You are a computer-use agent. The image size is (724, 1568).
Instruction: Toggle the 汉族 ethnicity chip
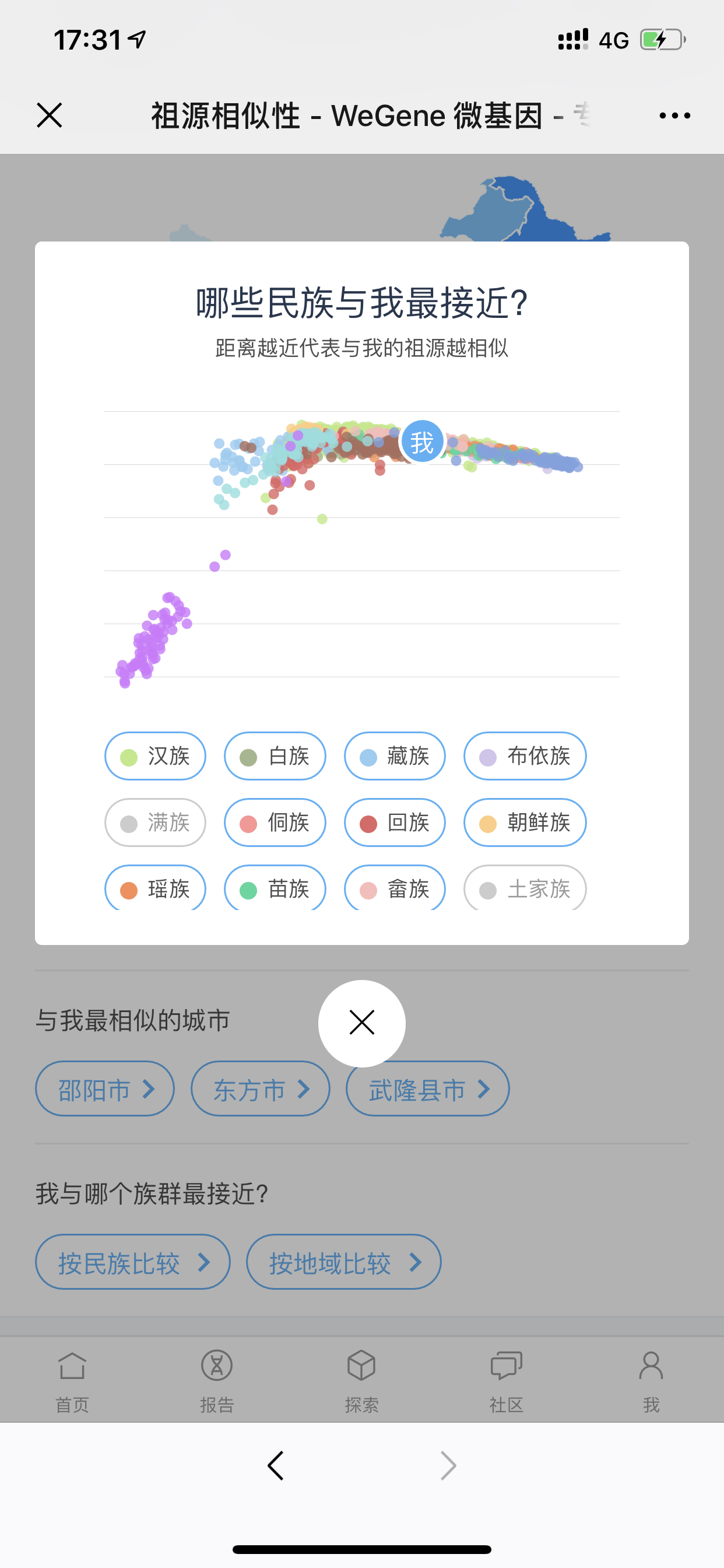click(x=155, y=756)
